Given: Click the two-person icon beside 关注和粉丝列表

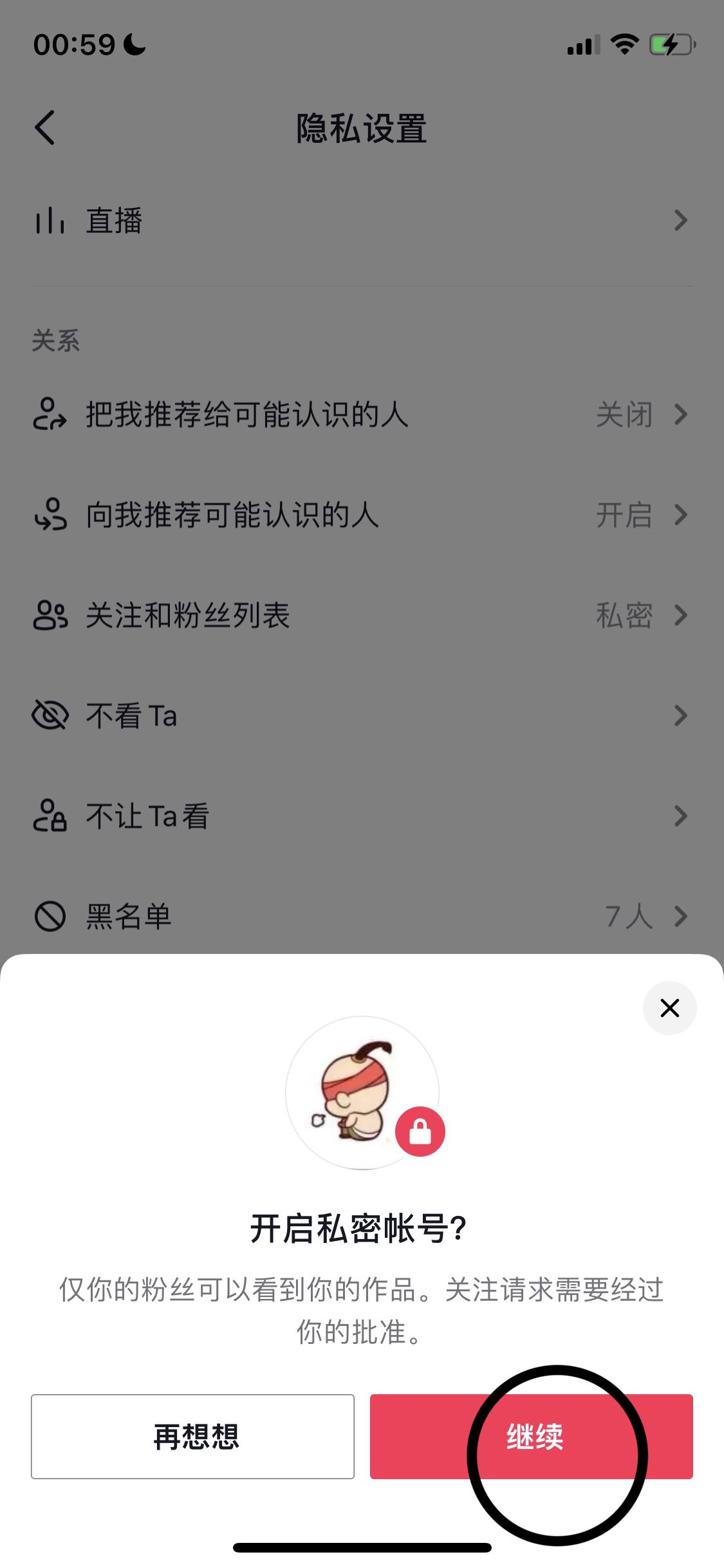Looking at the screenshot, I should [x=50, y=615].
